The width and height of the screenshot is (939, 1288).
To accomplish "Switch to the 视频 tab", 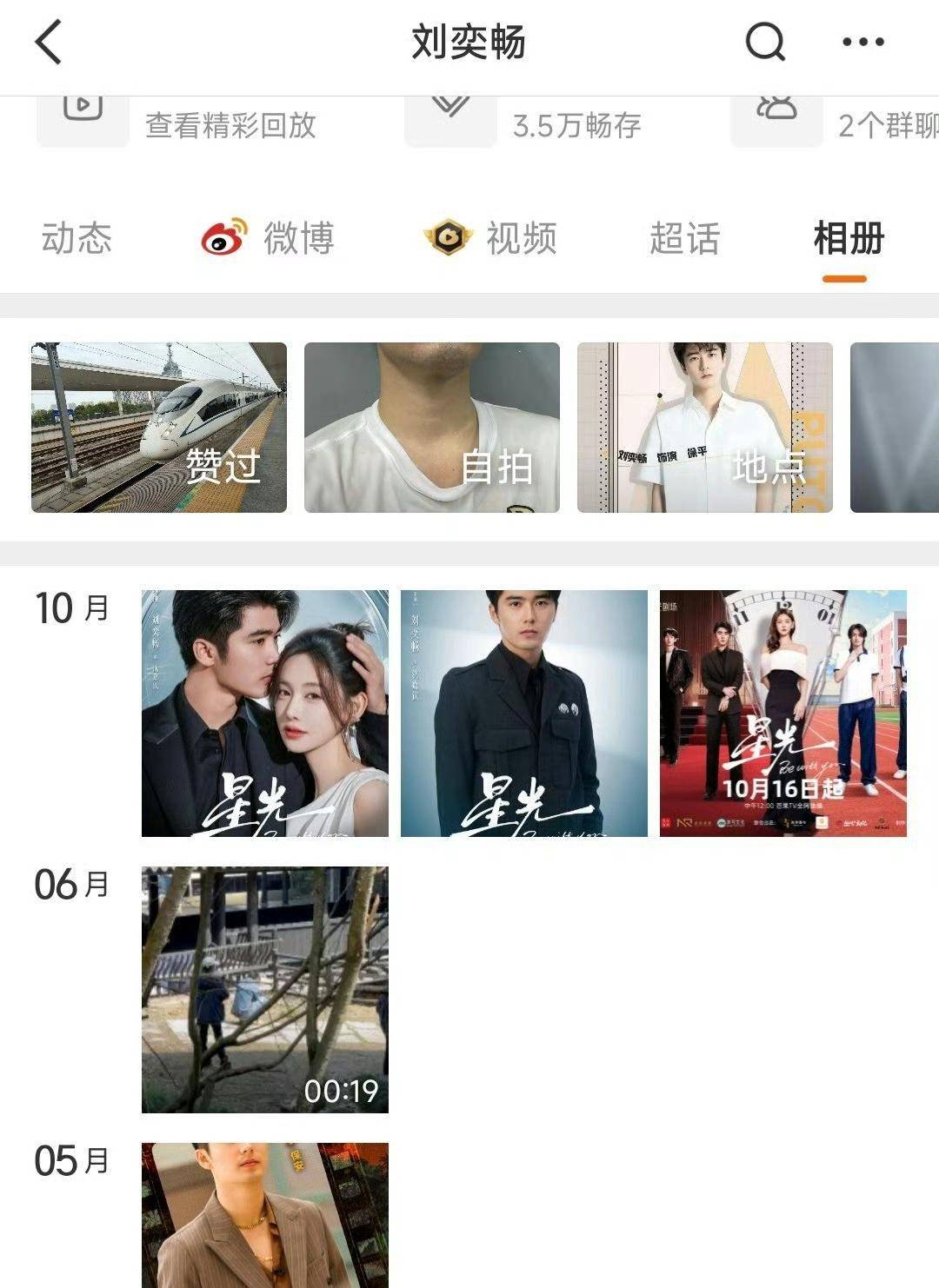I will [491, 238].
